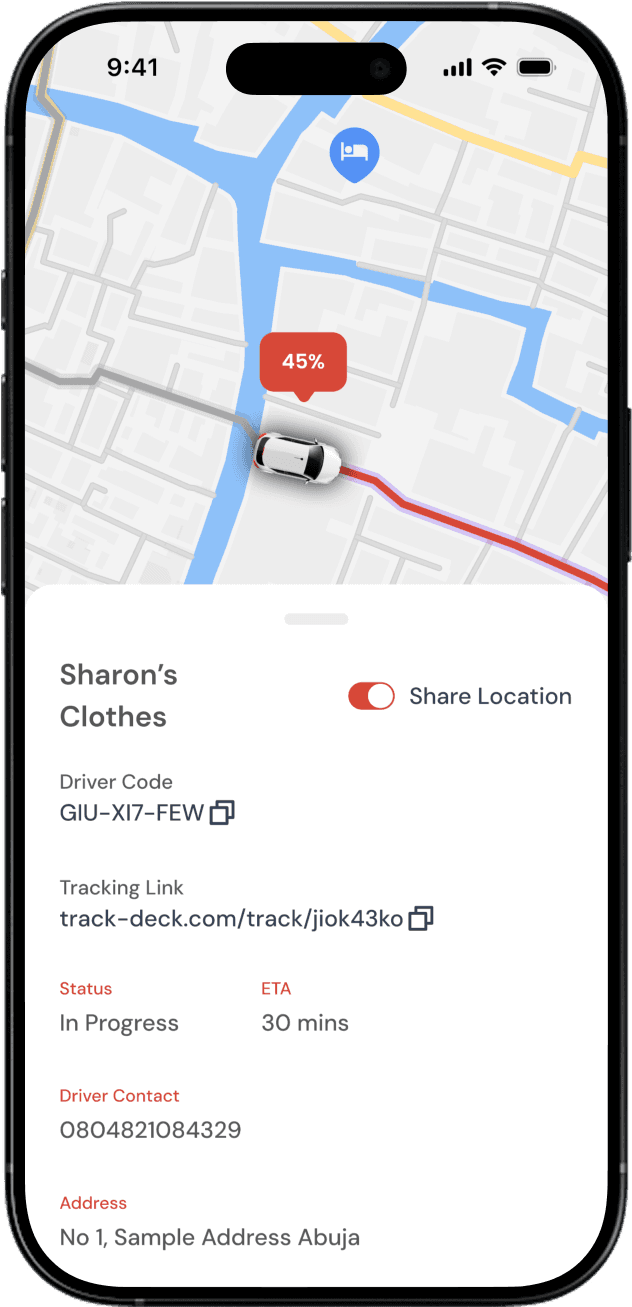
Task: Tap the bottom sheet drag handle
Action: pyautogui.click(x=316, y=619)
